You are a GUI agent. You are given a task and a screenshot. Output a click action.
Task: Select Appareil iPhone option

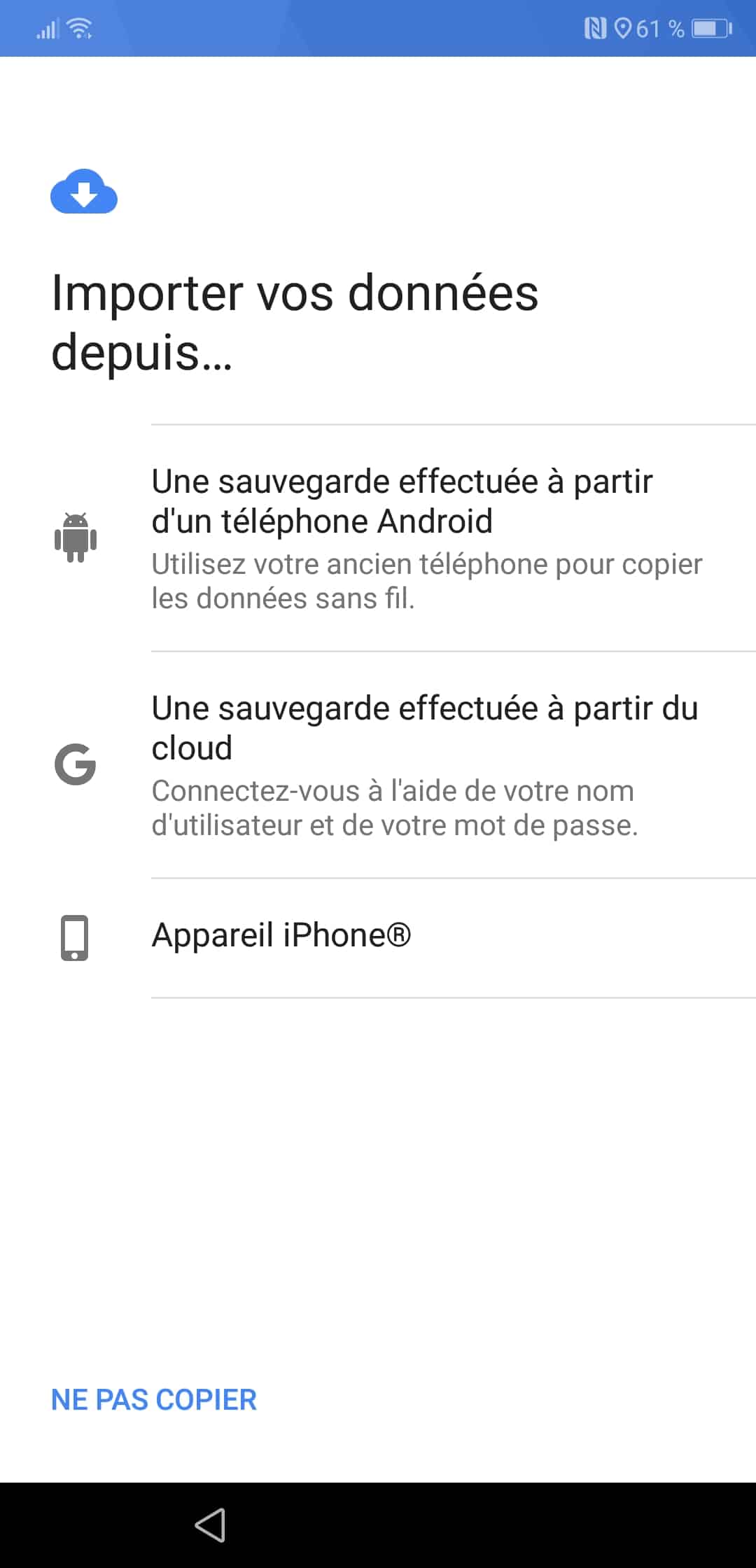pos(378,937)
